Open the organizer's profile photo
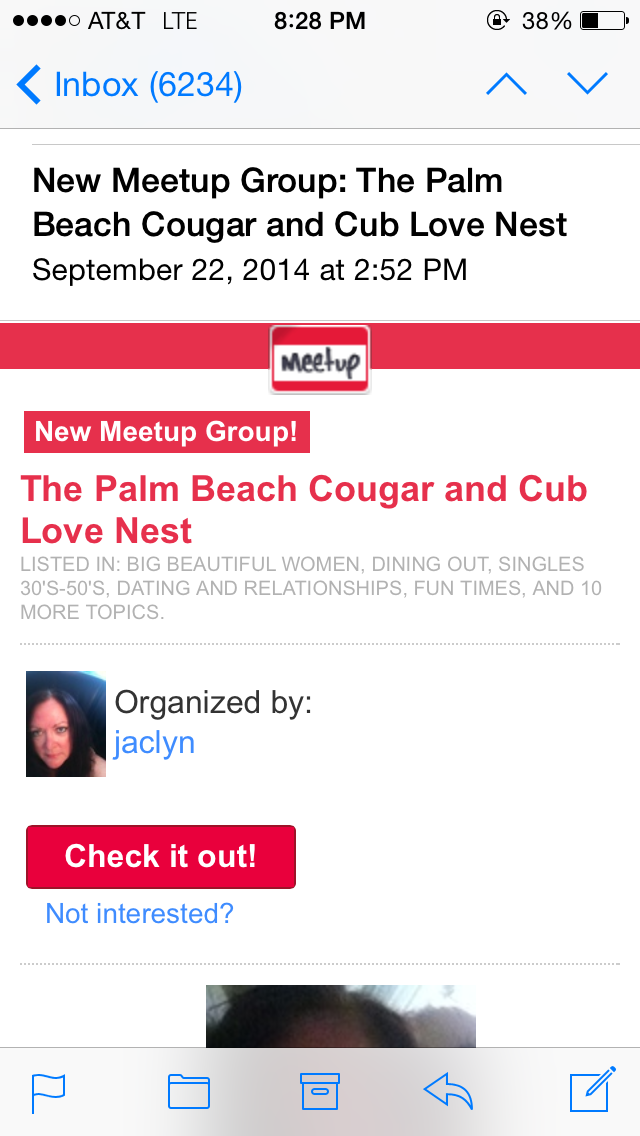This screenshot has height=1136, width=640. 66,724
